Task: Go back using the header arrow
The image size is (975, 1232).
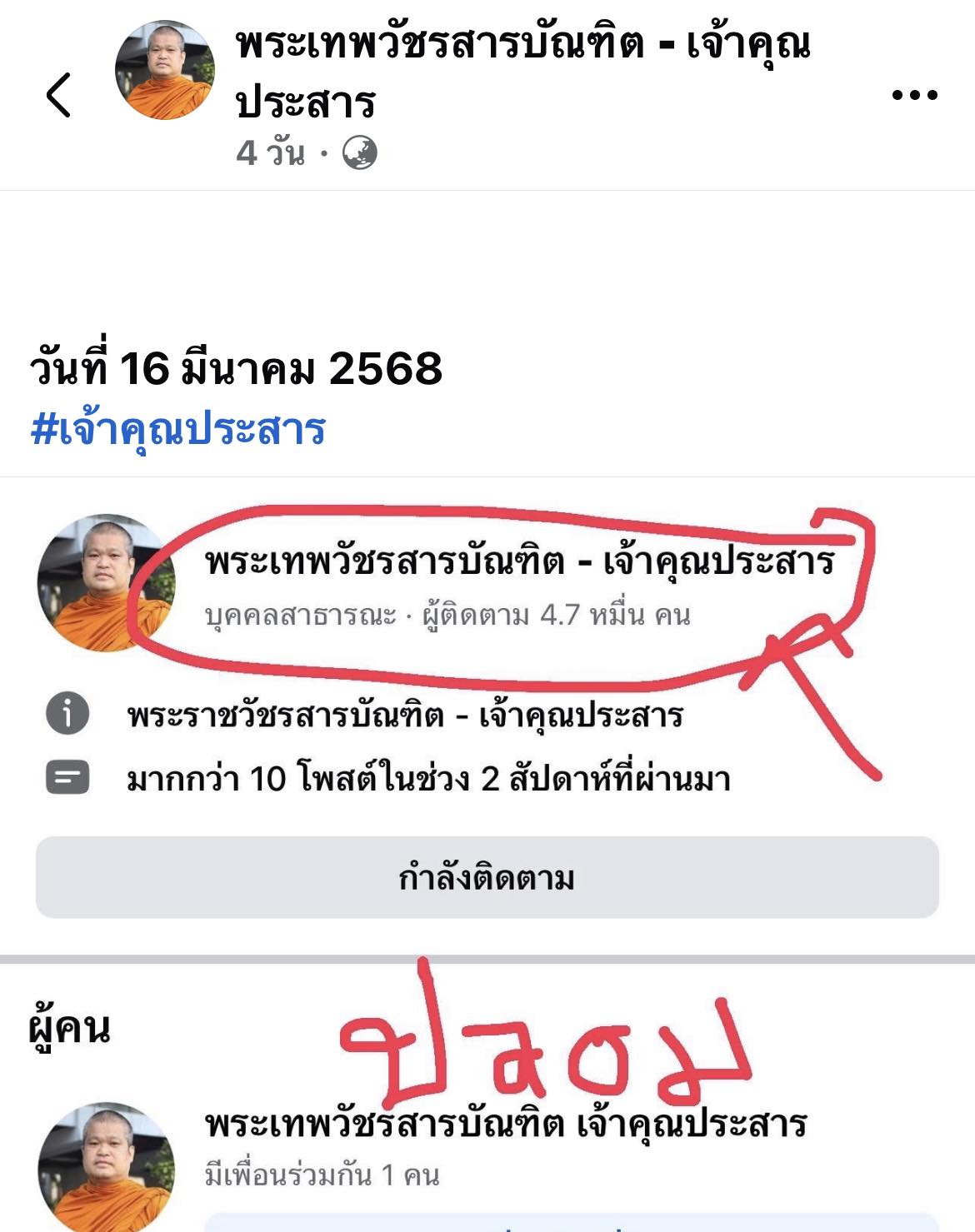Action: pos(58,94)
